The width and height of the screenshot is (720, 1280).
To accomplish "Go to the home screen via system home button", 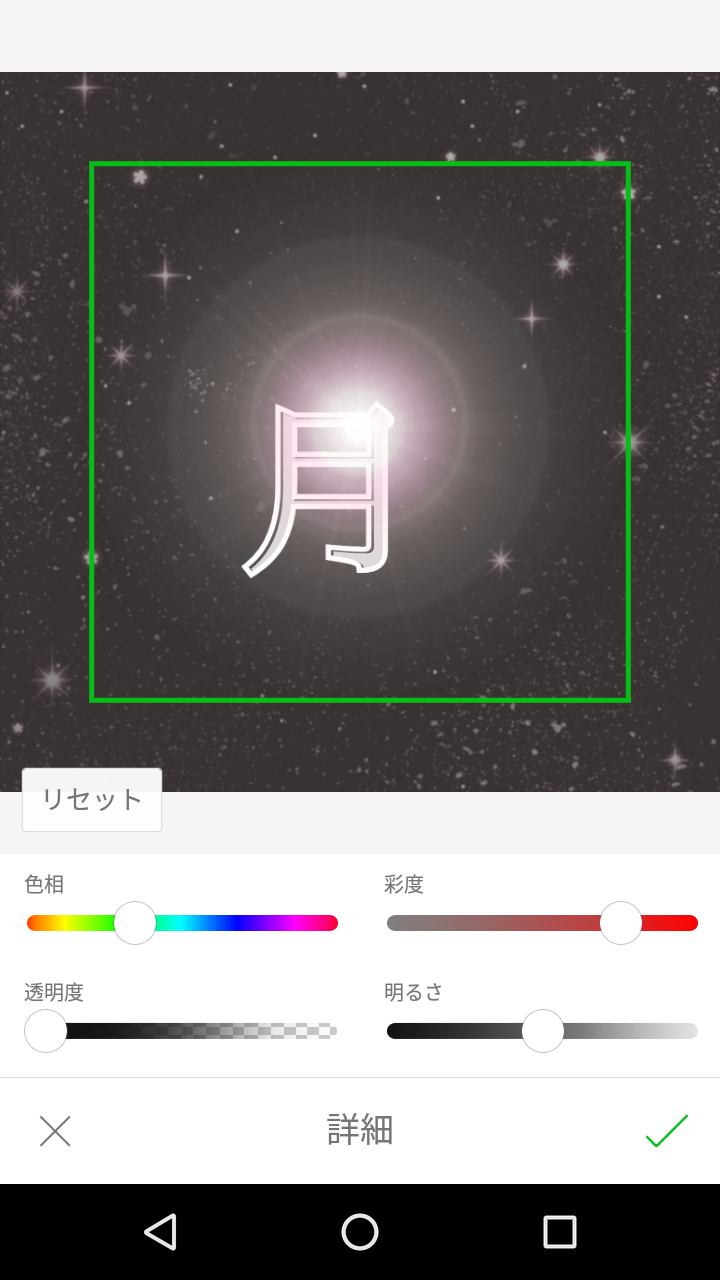I will (360, 1232).
